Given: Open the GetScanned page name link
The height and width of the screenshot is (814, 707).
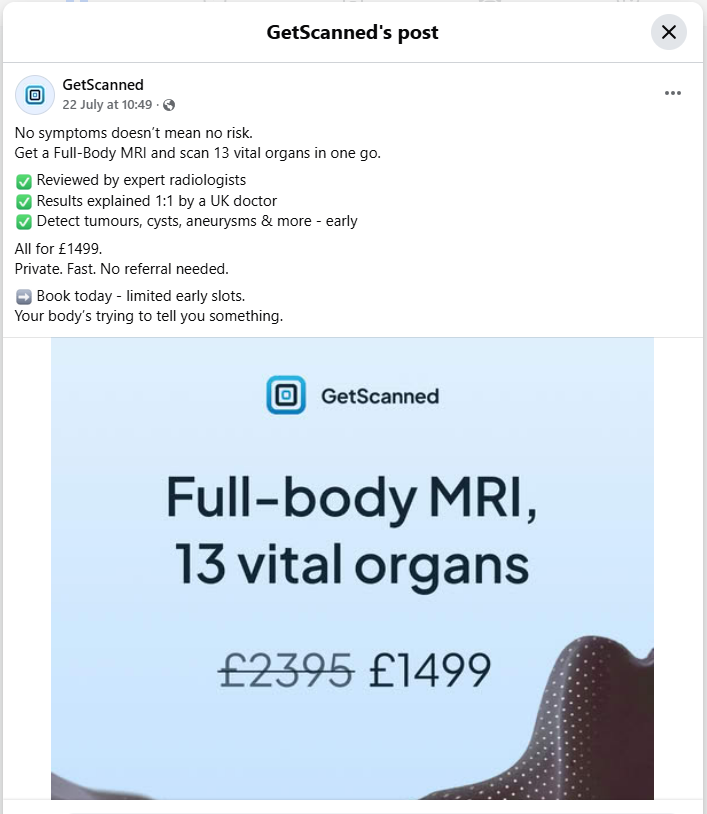Looking at the screenshot, I should tap(103, 85).
